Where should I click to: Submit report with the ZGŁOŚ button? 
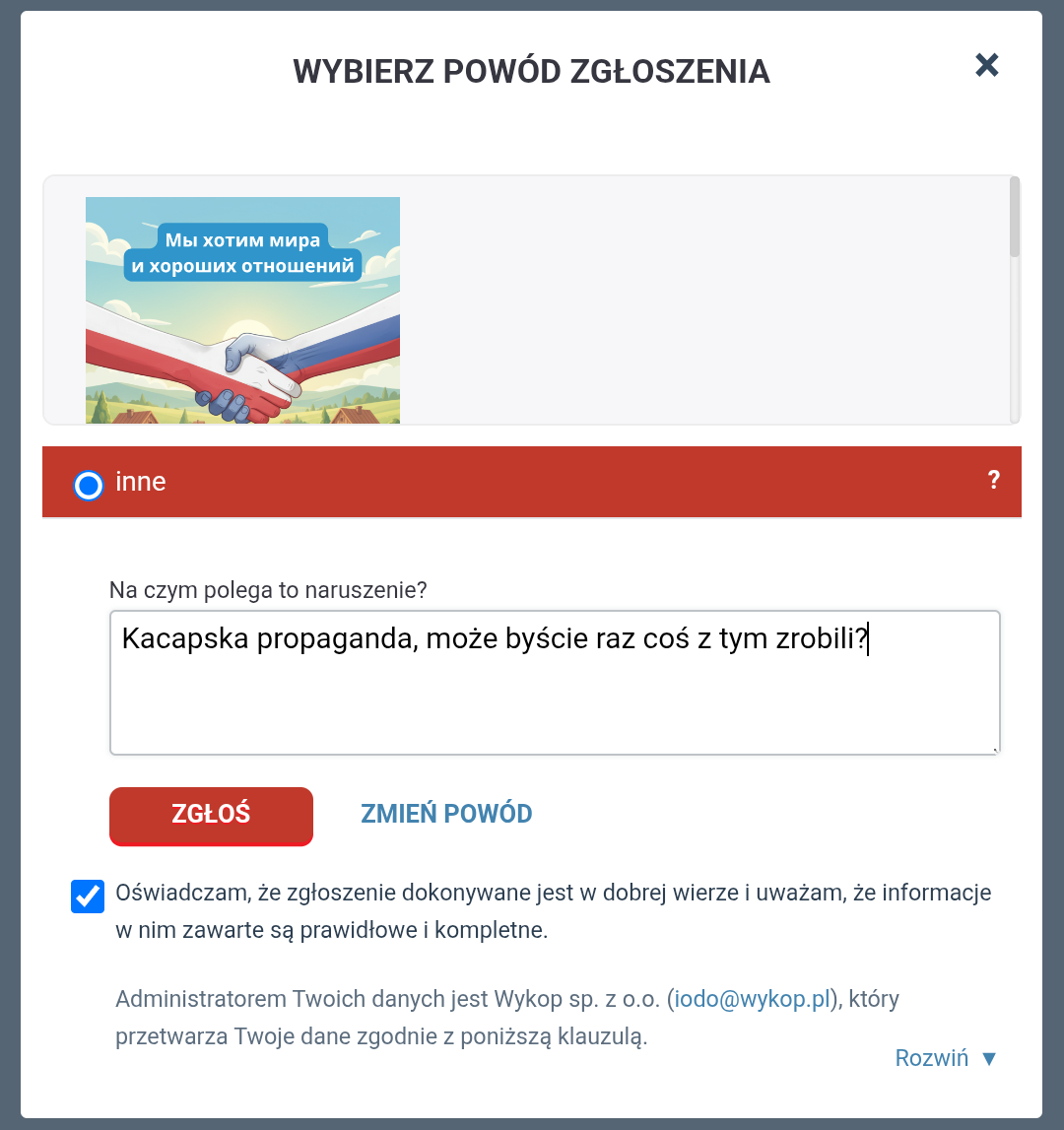tap(211, 816)
